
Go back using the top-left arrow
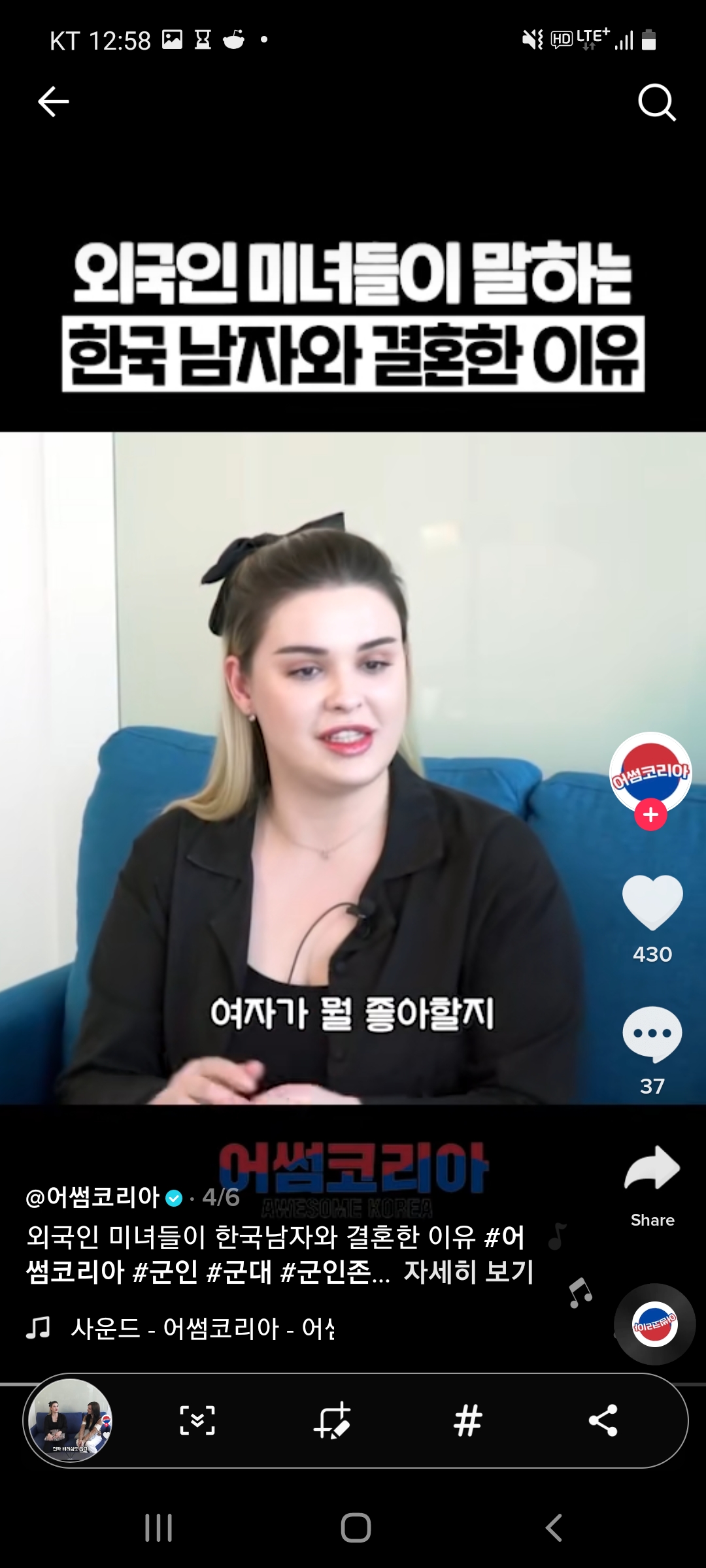(54, 102)
